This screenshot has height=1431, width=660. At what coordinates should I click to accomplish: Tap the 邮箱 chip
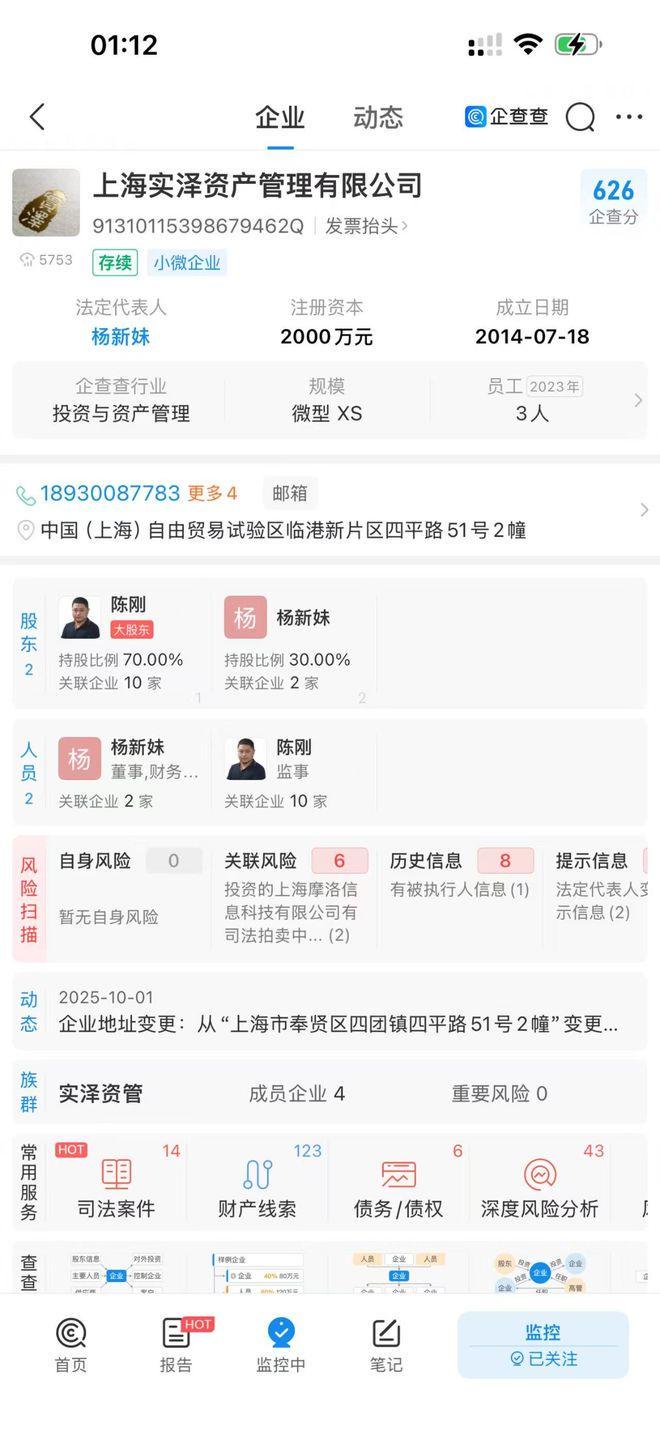pyautogui.click(x=290, y=493)
